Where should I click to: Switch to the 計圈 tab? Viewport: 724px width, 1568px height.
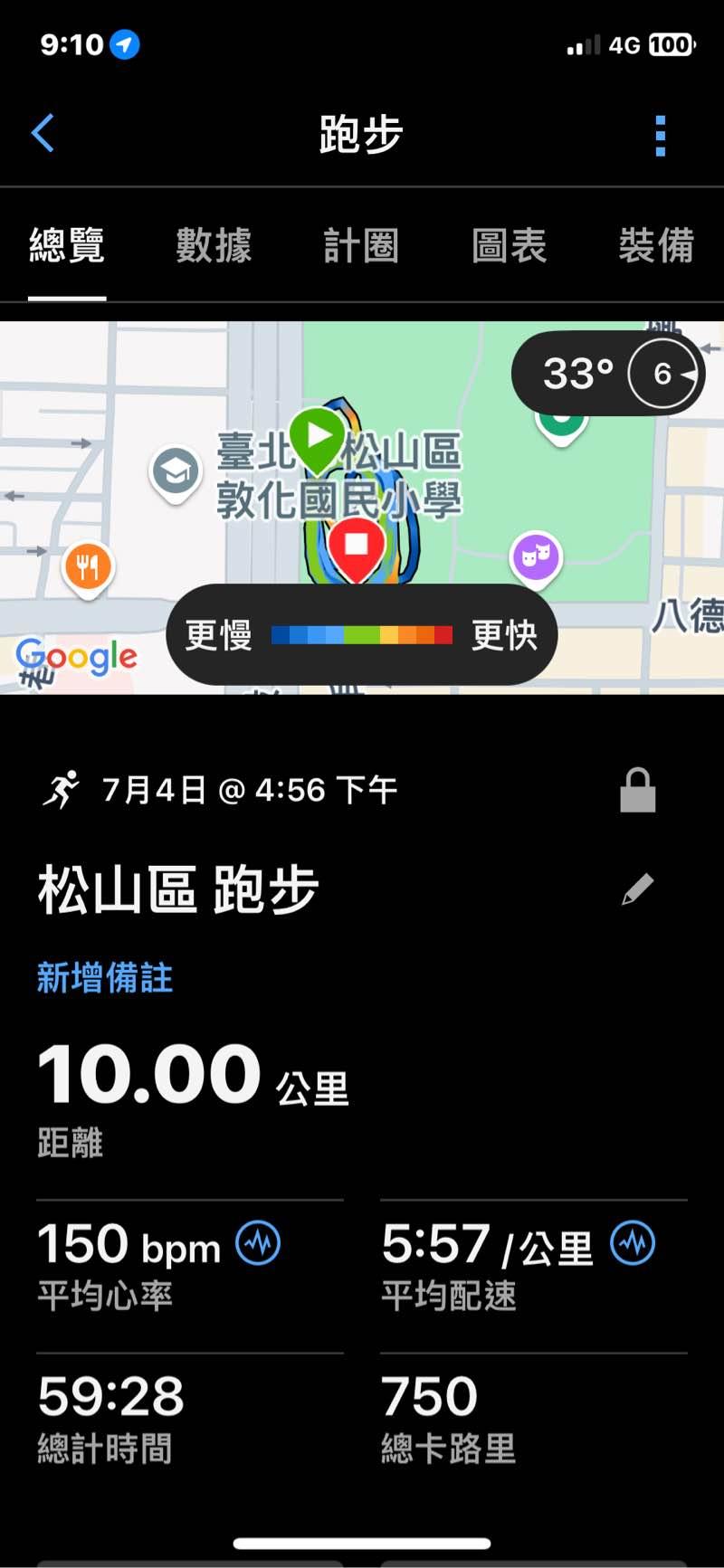[x=361, y=246]
